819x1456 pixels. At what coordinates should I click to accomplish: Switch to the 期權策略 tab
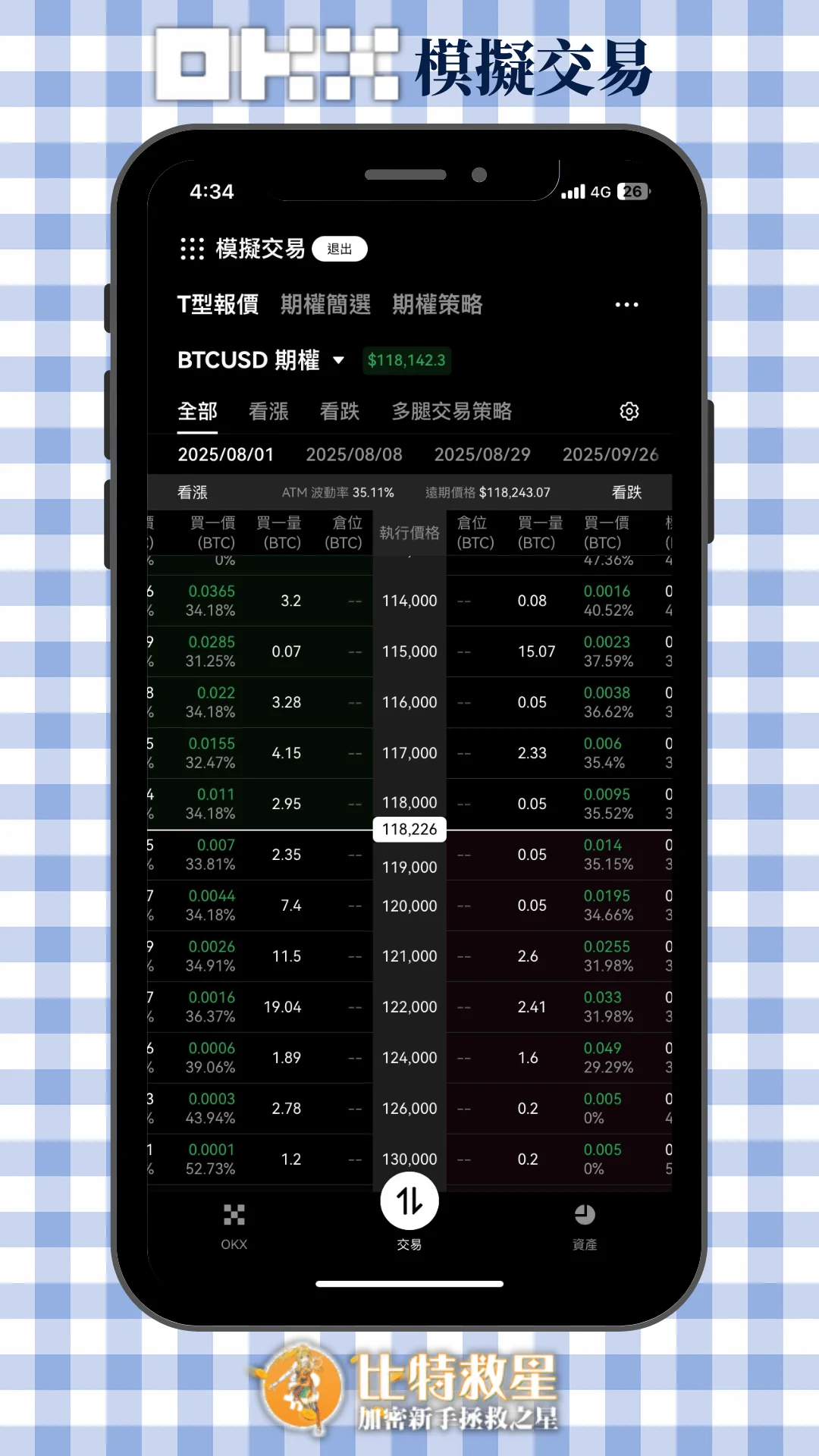pyautogui.click(x=436, y=305)
